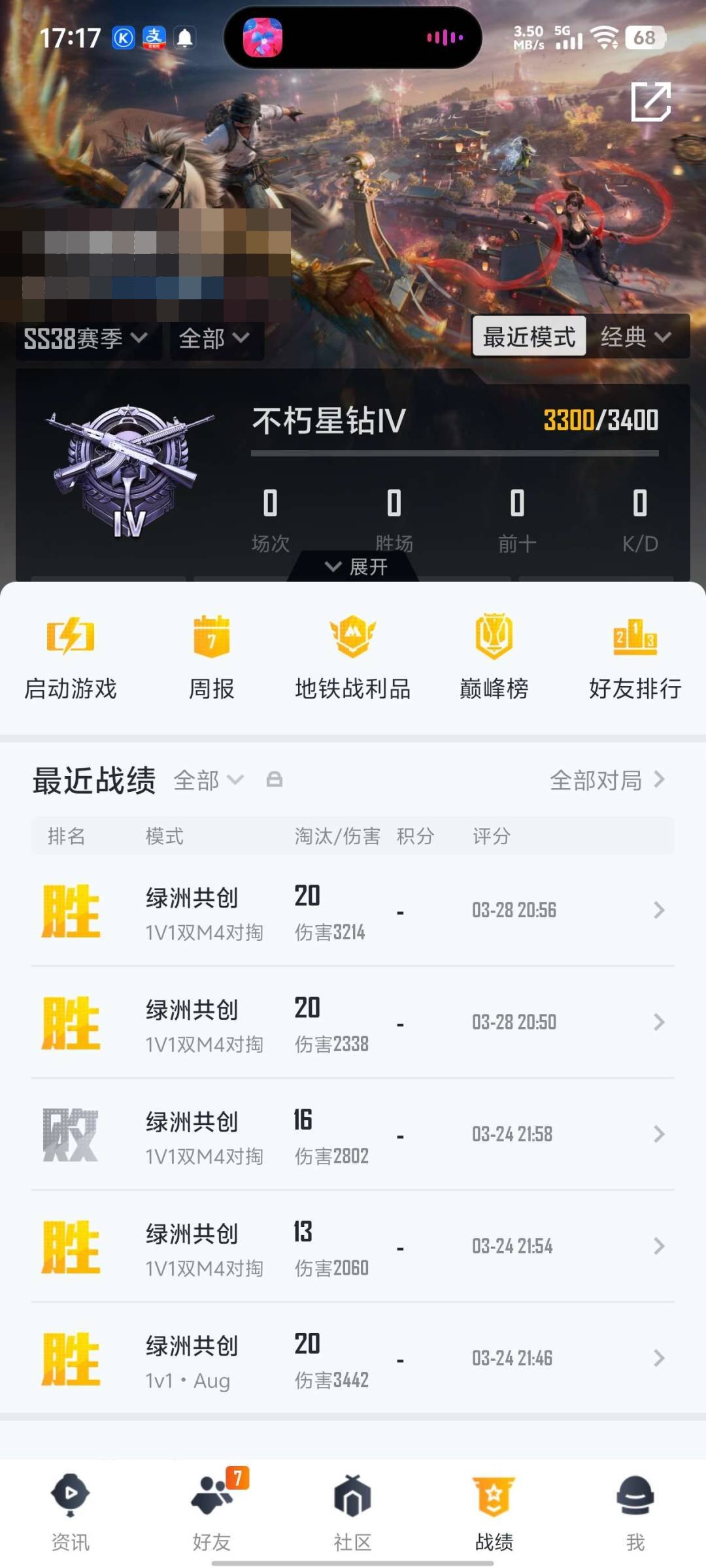Tap the share icon on the banner
Viewport: 706px width, 1568px height.
point(652,101)
